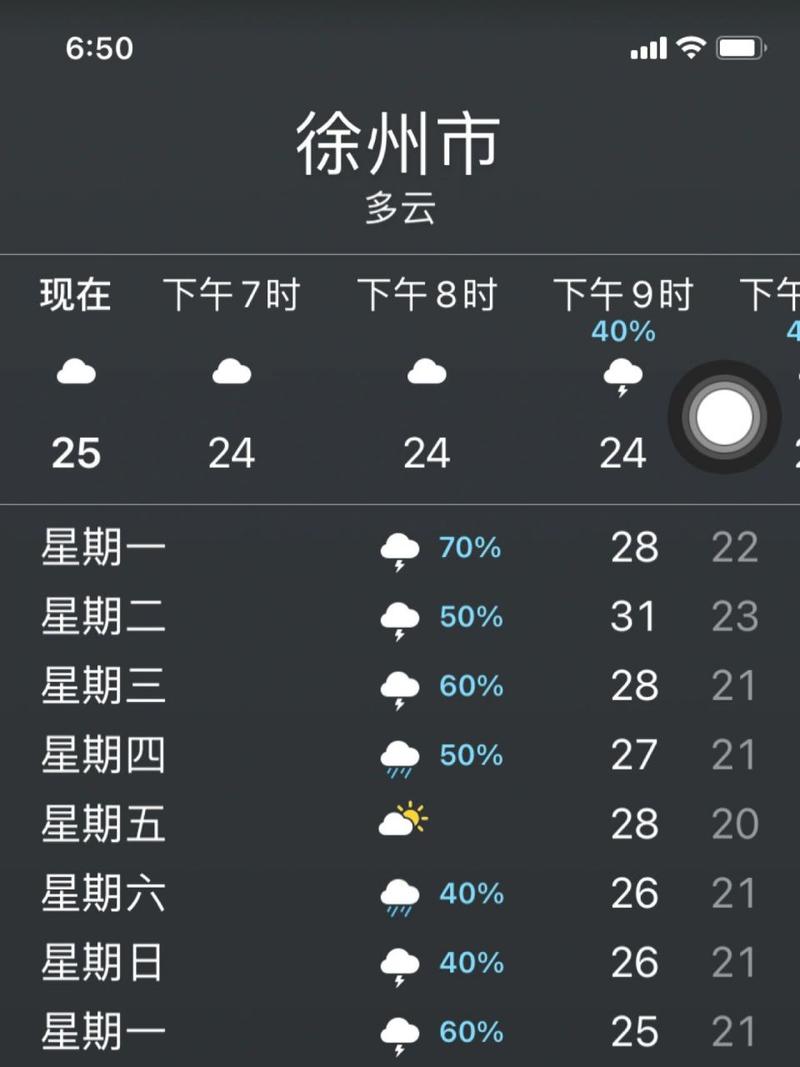Image resolution: width=800 pixels, height=1067 pixels.
Task: Tap the thunderstorm icon for 下午9时
Action: (622, 375)
